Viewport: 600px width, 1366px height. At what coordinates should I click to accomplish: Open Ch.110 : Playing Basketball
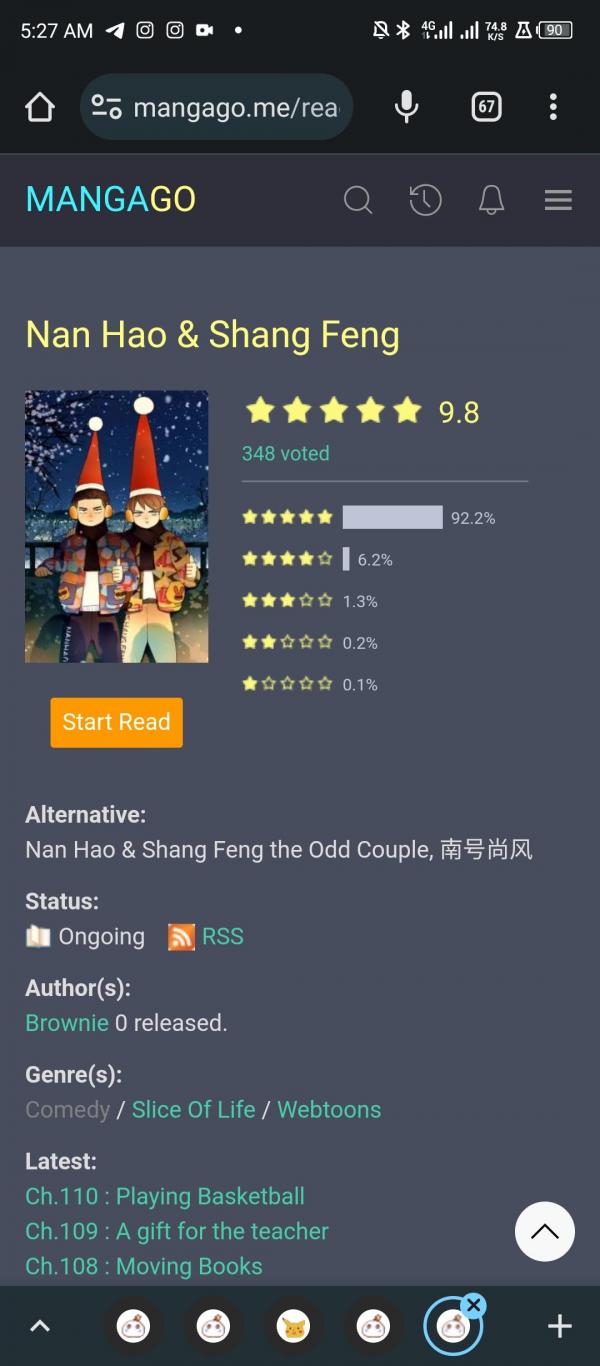point(165,1197)
